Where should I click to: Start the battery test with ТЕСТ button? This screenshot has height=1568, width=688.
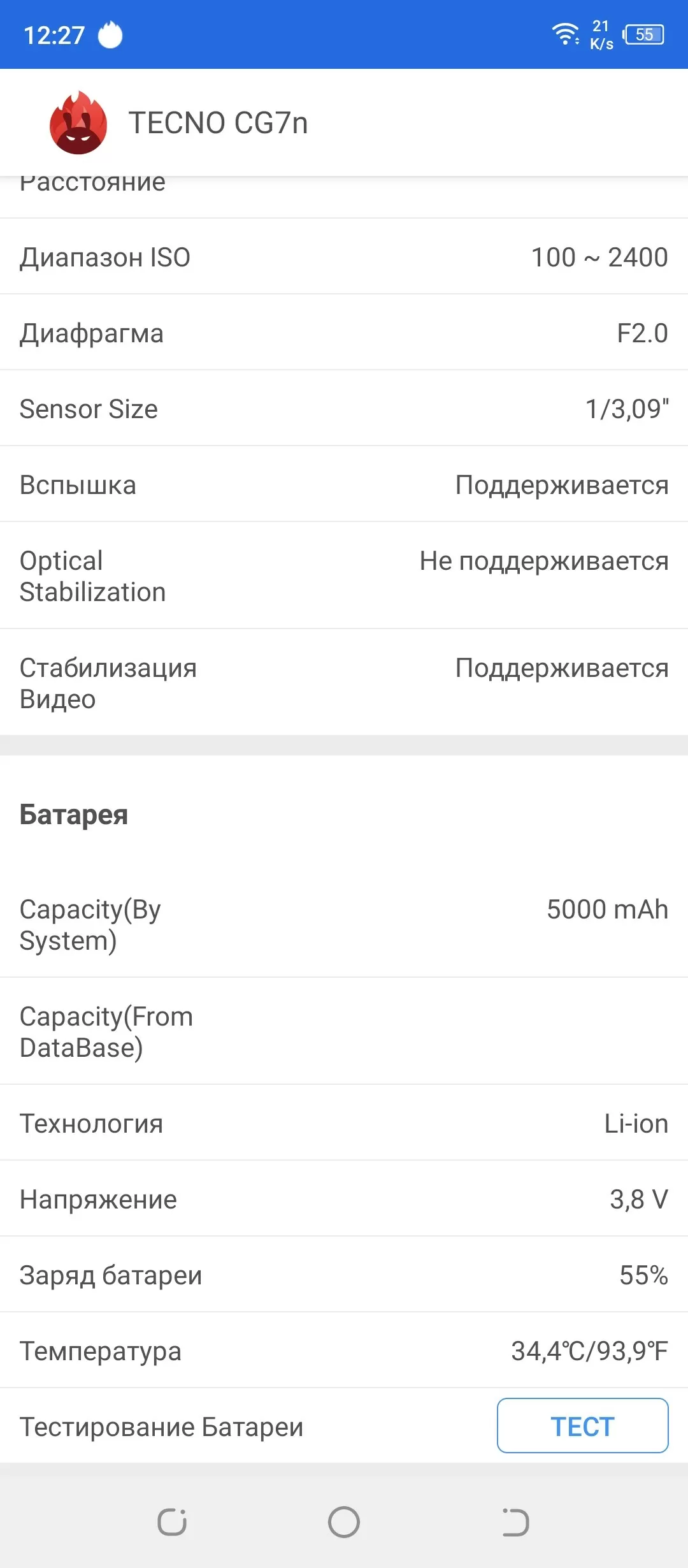582,1426
